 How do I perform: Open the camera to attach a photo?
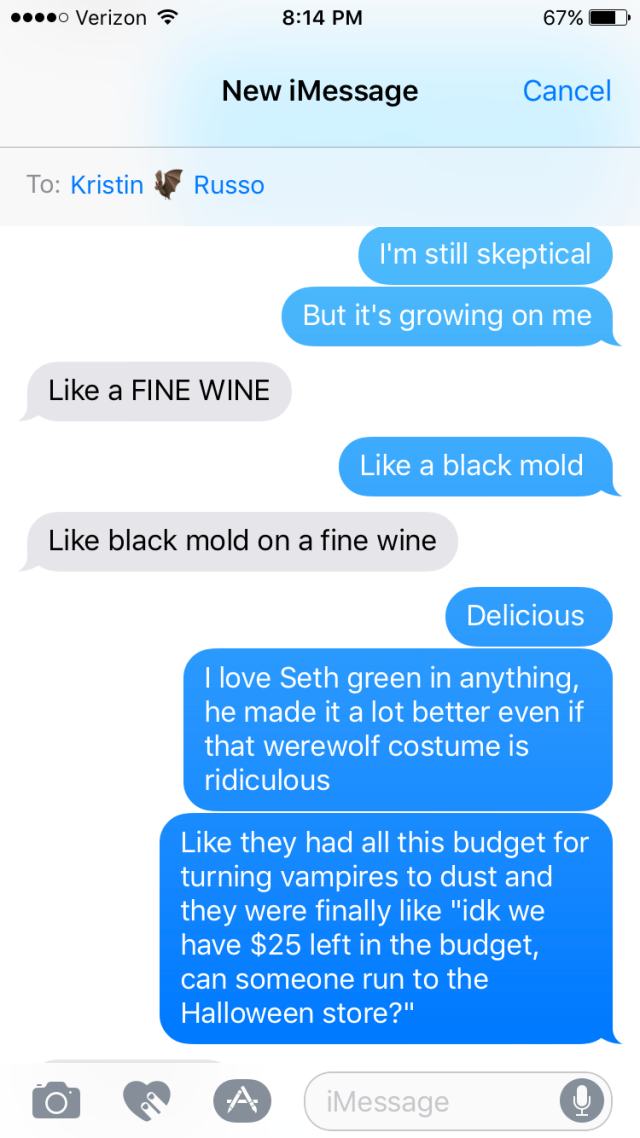(56, 1101)
